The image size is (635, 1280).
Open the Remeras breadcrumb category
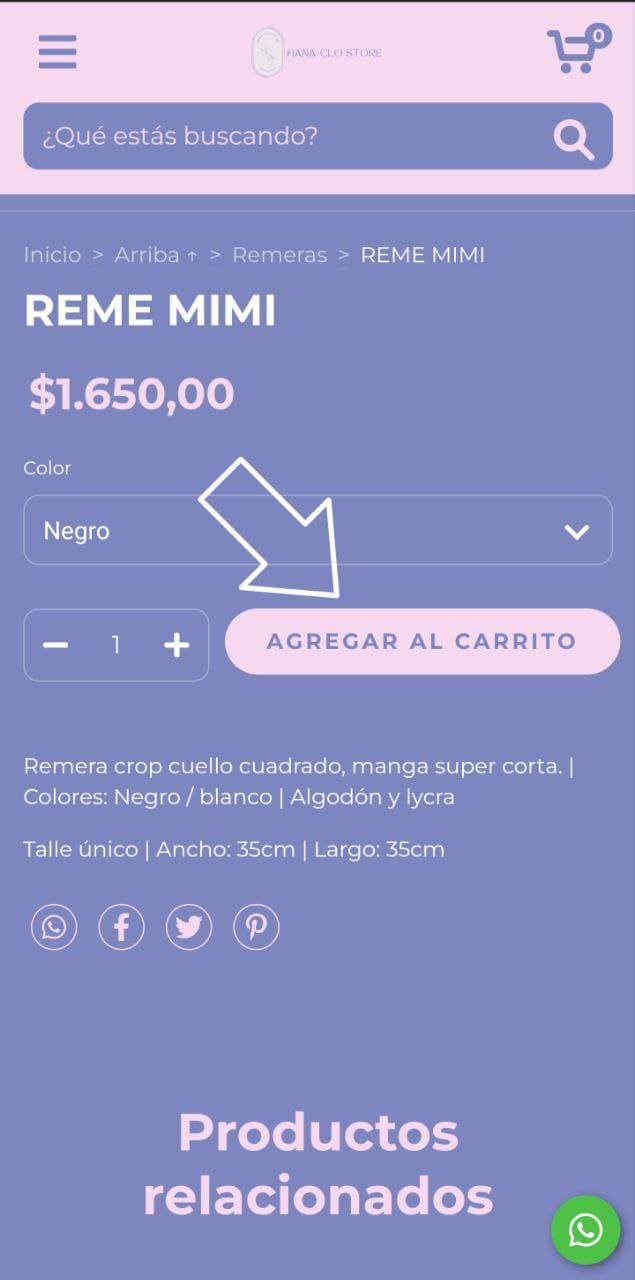(x=279, y=255)
